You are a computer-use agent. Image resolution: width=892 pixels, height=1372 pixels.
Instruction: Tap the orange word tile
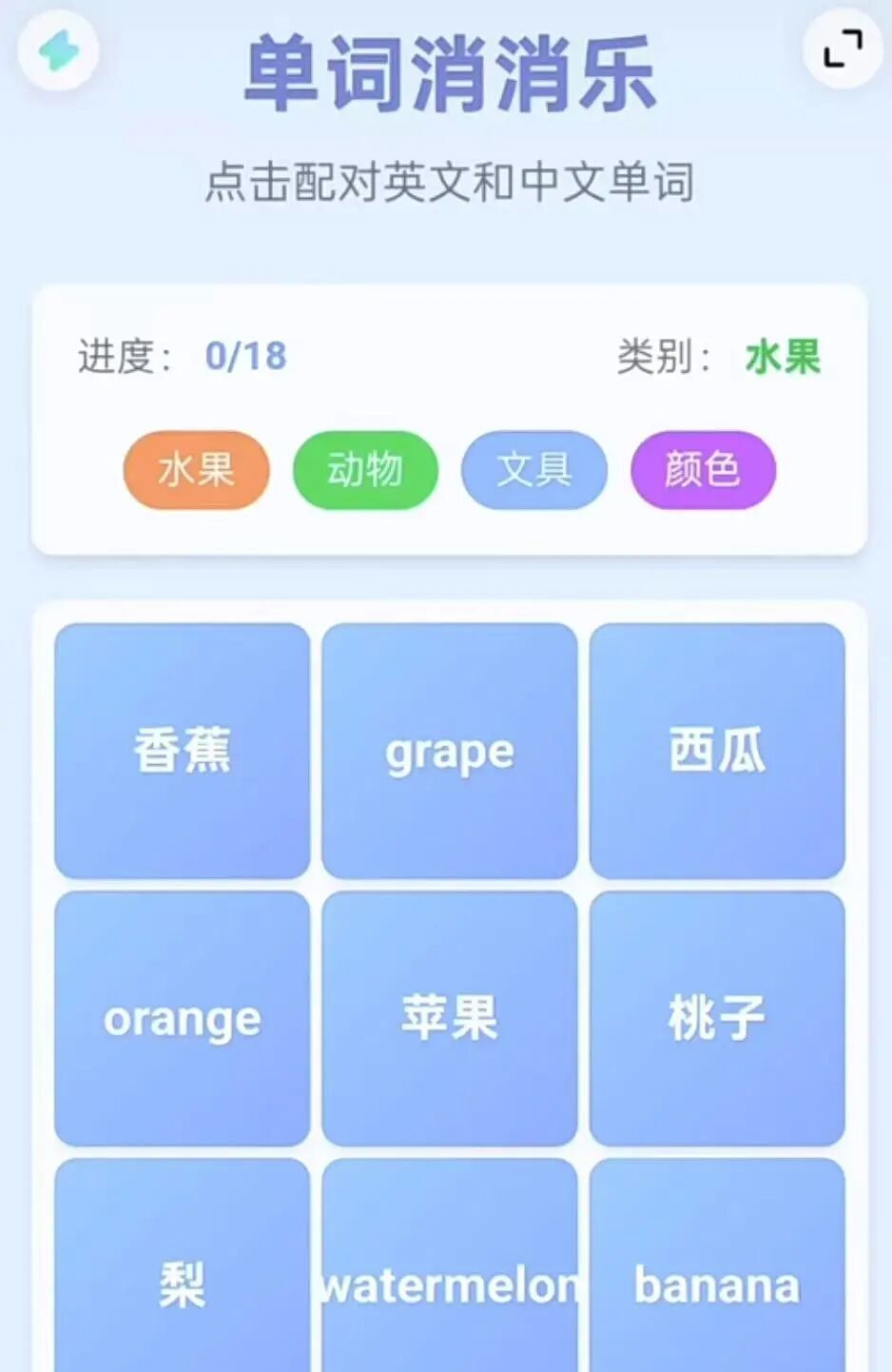(x=183, y=1016)
